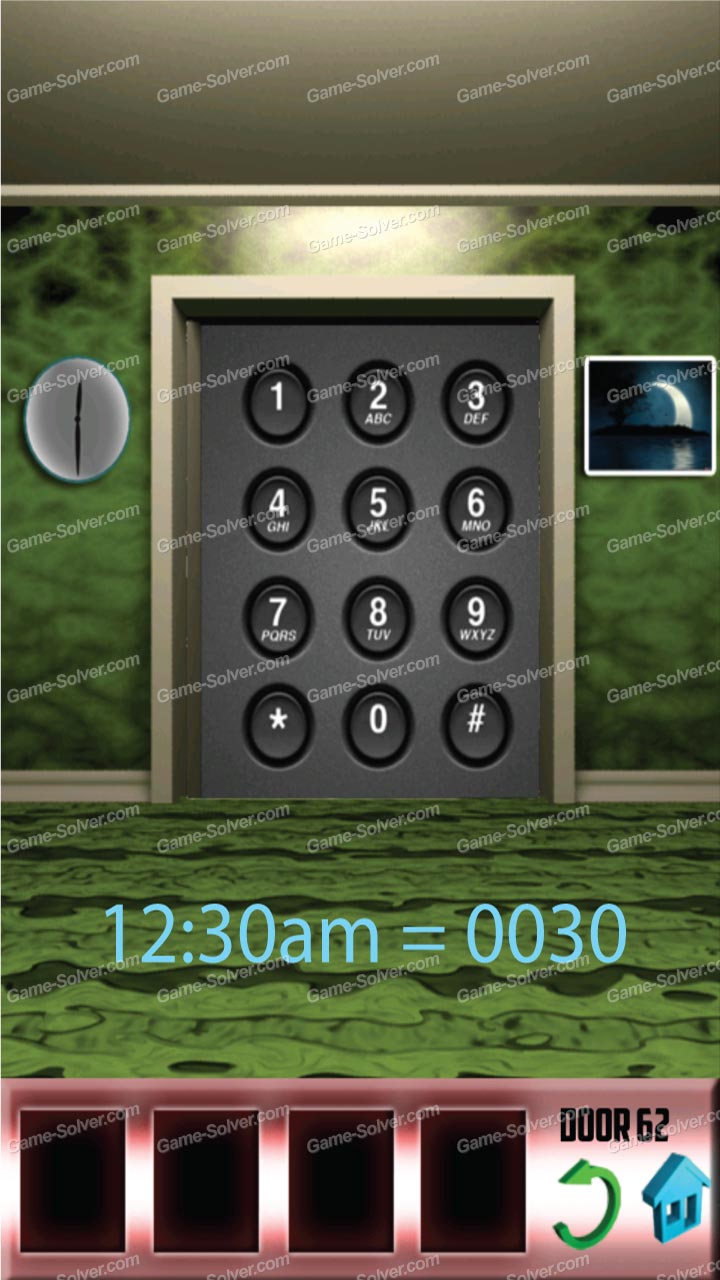
Task: Restart the level with green arrow
Action: click(x=587, y=1203)
